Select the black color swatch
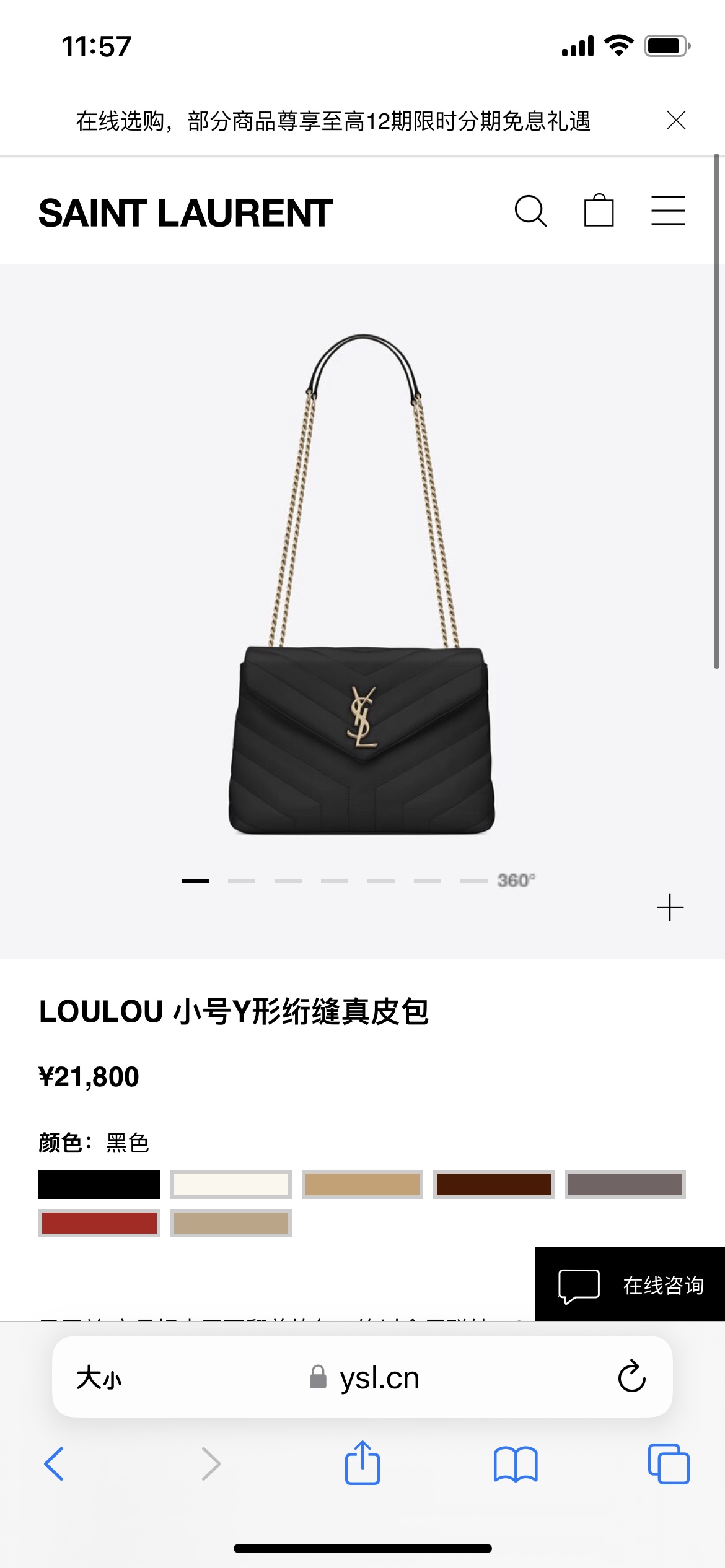 coord(99,1184)
